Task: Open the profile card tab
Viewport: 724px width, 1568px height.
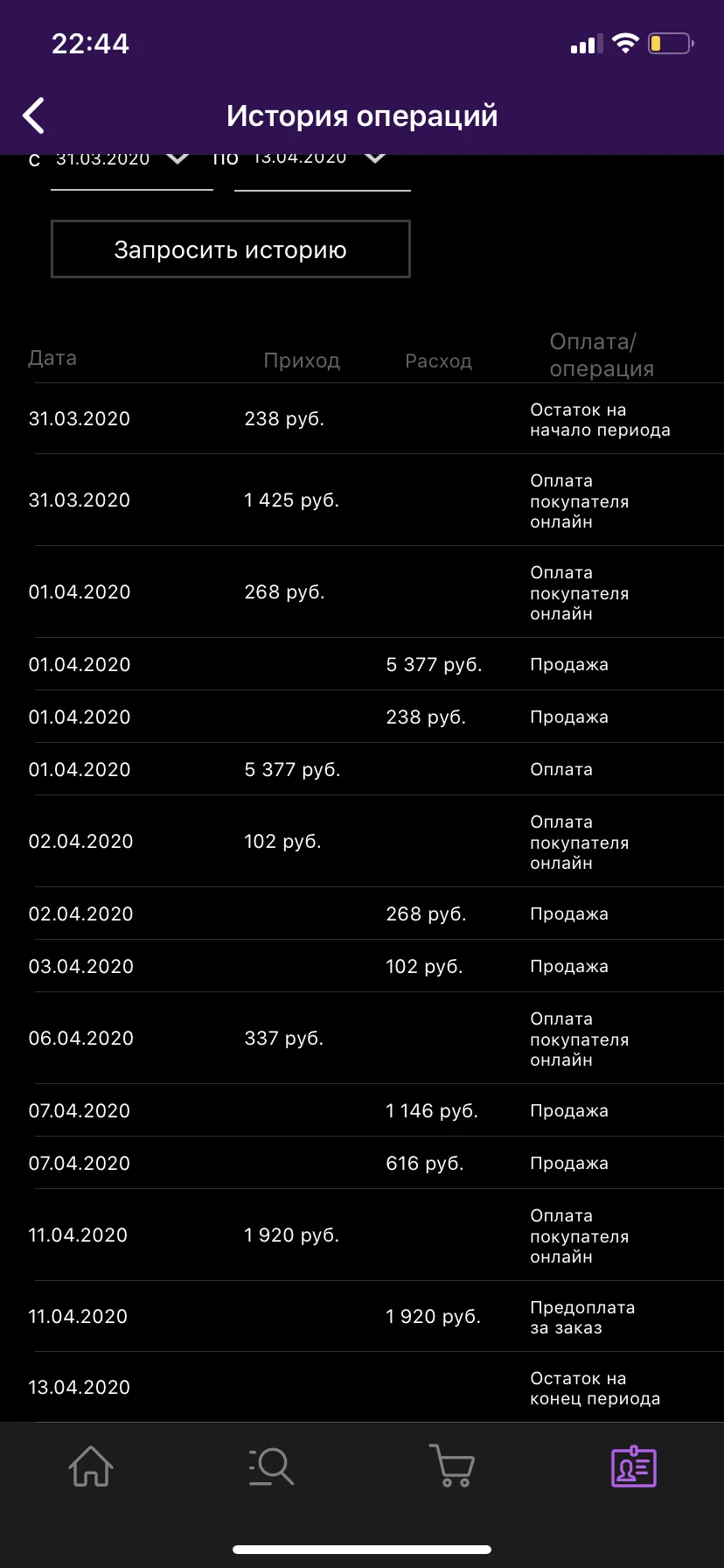Action: pyautogui.click(x=633, y=1466)
